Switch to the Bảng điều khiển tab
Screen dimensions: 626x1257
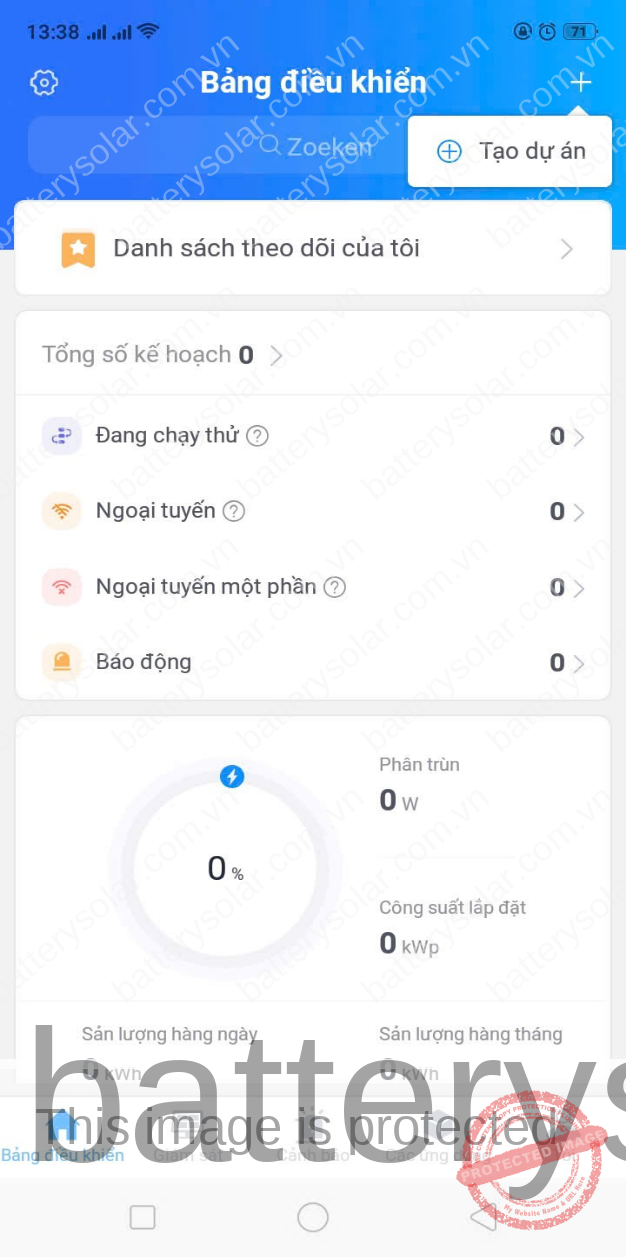pyautogui.click(x=63, y=1140)
